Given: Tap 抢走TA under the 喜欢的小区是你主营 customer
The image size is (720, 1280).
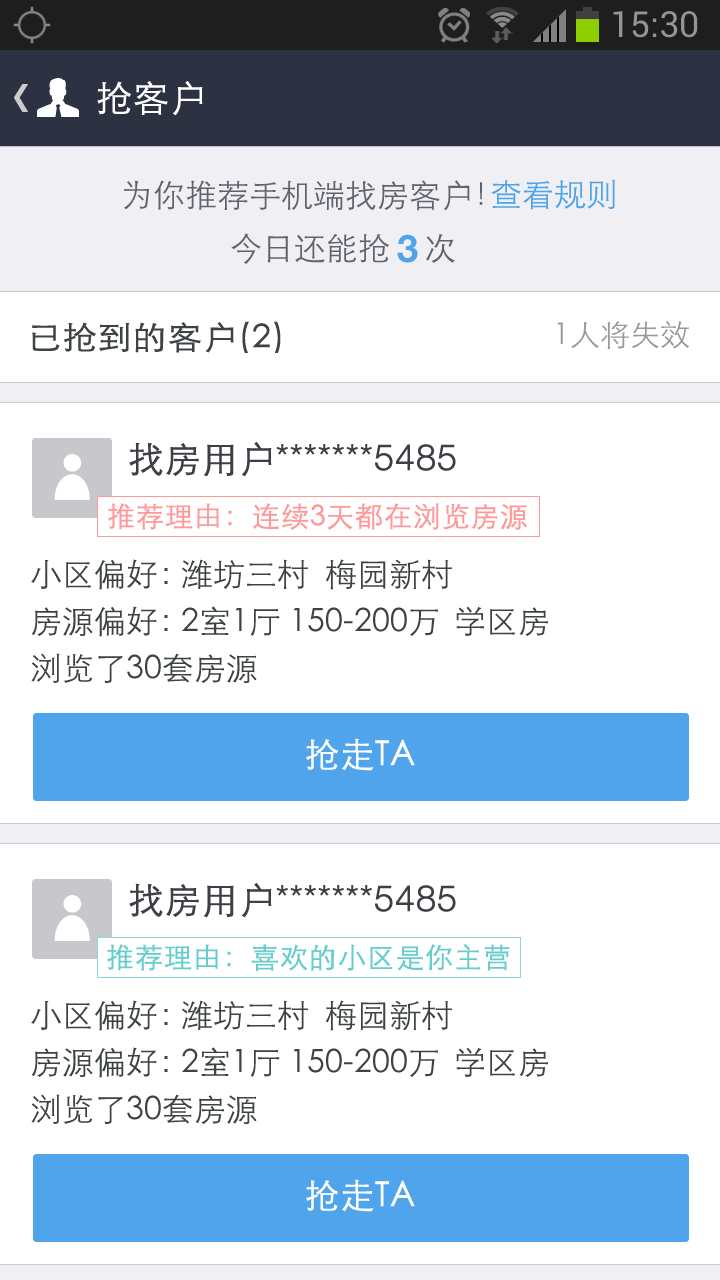Looking at the screenshot, I should (360, 1197).
